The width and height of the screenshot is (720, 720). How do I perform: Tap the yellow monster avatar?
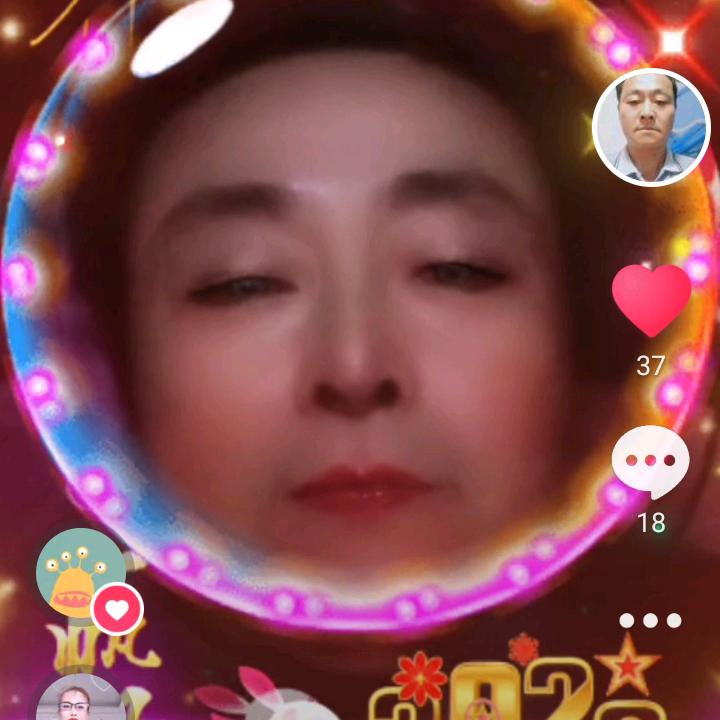coord(80,574)
